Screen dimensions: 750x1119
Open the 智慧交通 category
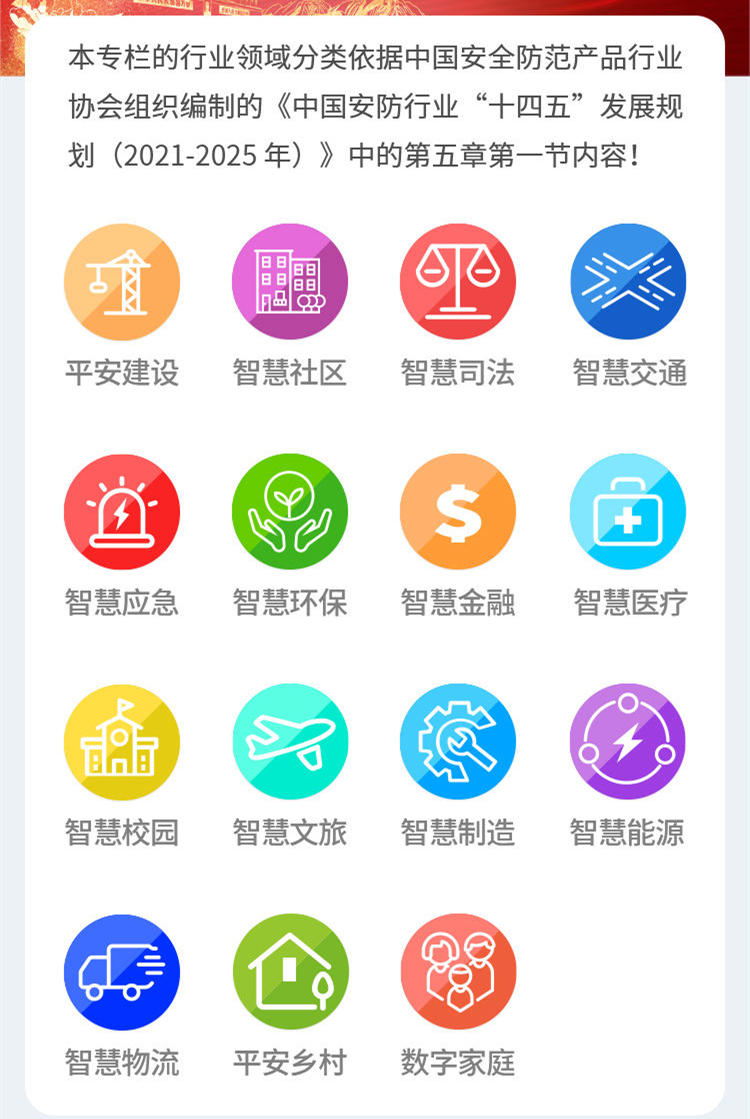pyautogui.click(x=628, y=281)
